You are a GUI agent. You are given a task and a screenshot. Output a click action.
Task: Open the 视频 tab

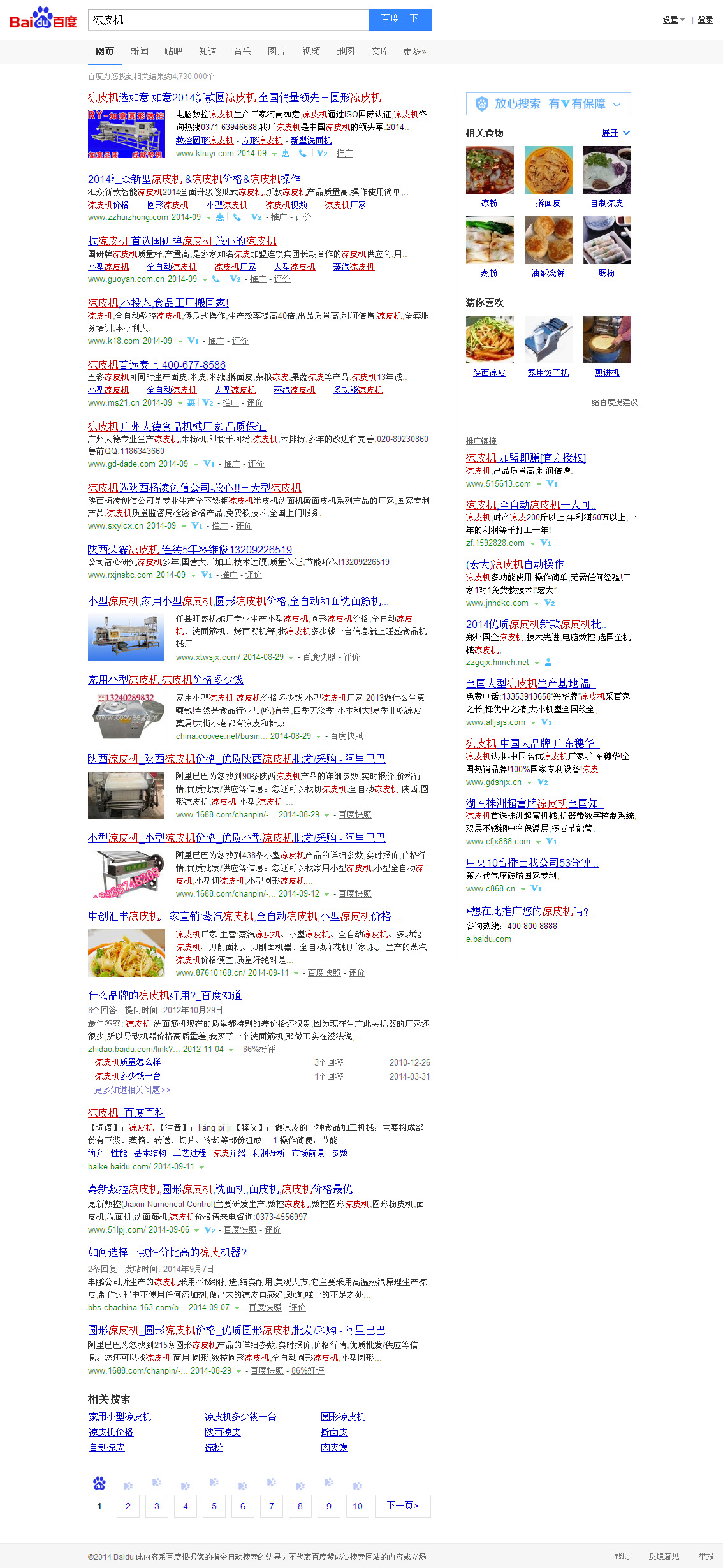pyautogui.click(x=311, y=52)
